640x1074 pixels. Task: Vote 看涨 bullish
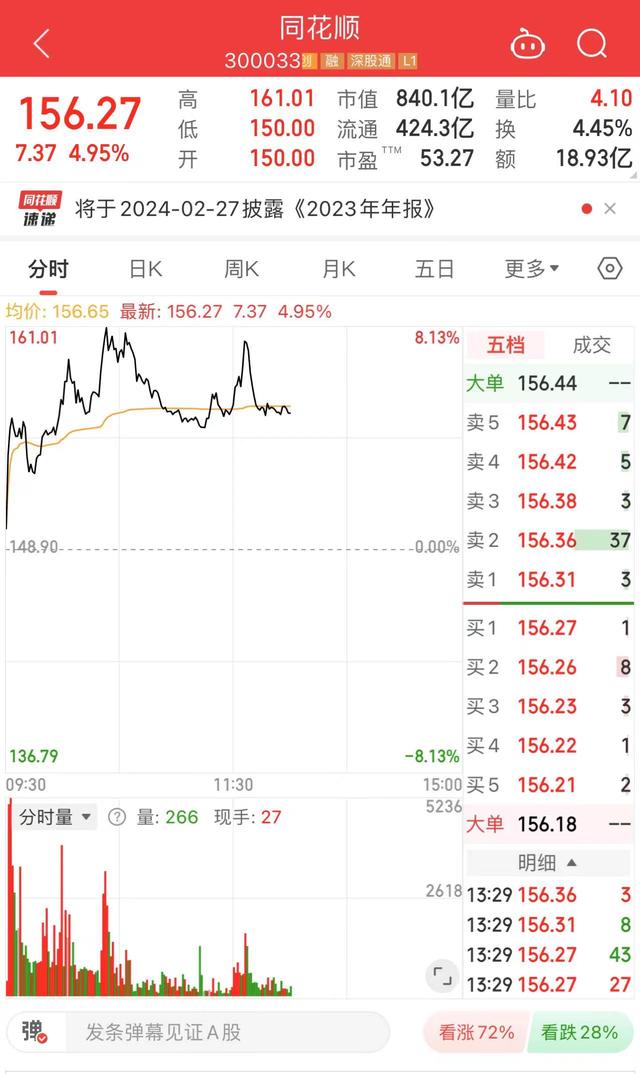pos(477,1032)
